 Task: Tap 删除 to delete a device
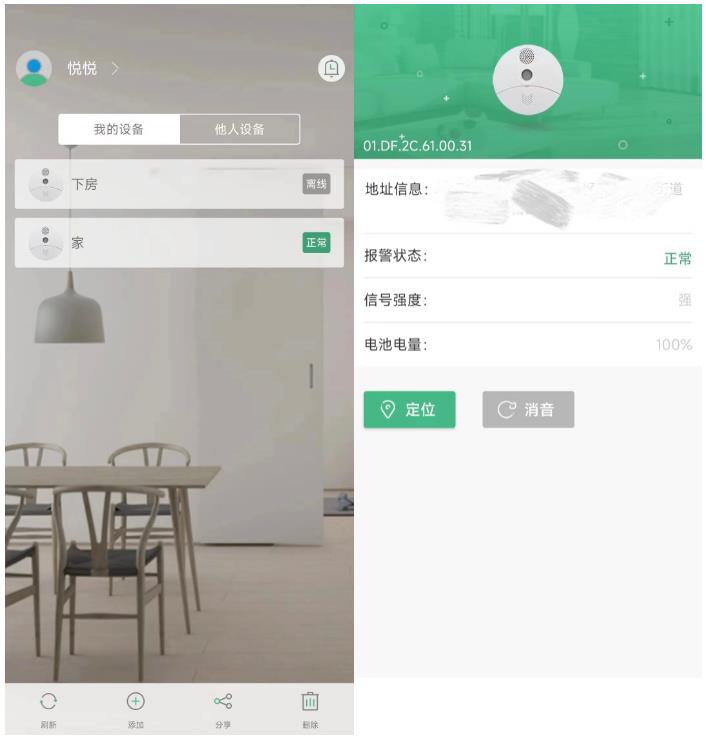coord(310,708)
